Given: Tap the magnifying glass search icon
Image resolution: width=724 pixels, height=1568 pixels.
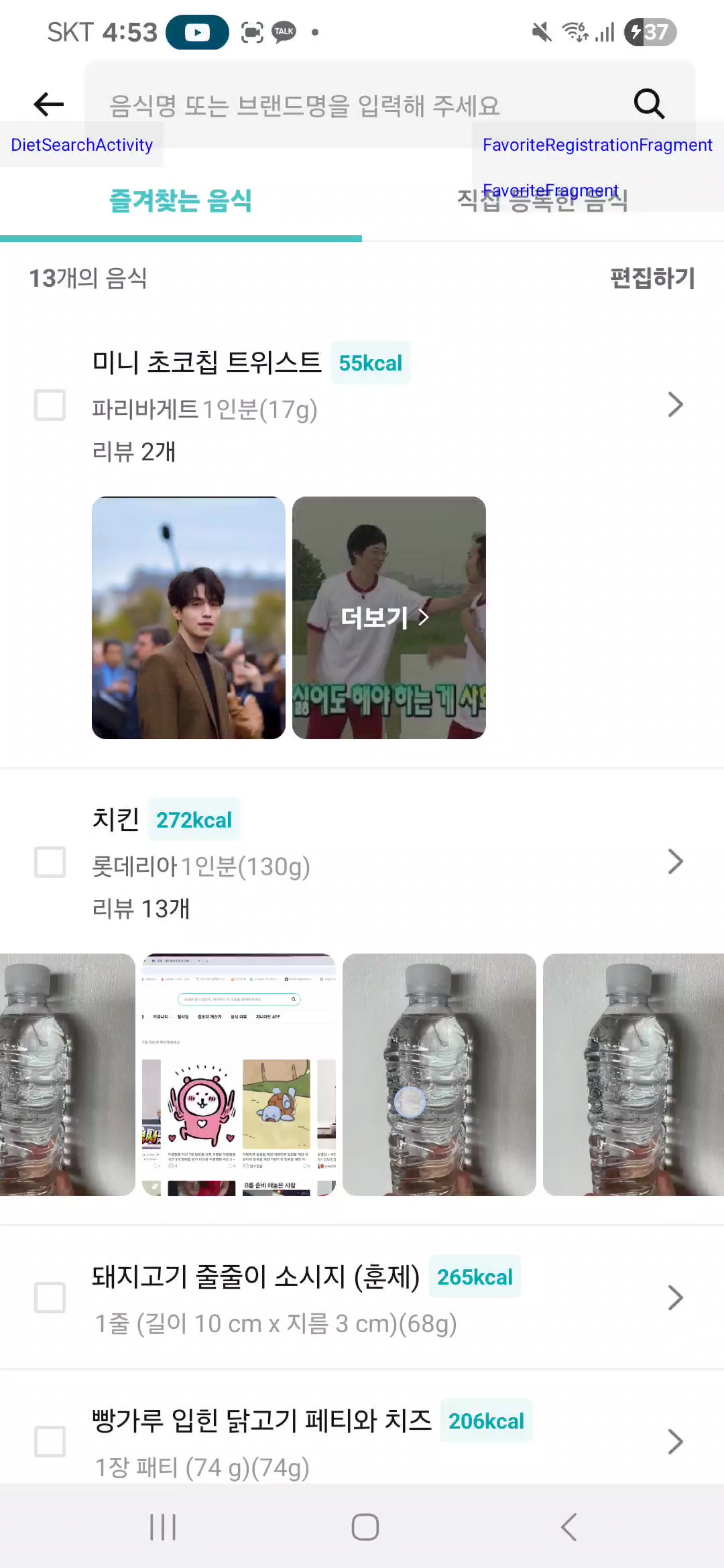Looking at the screenshot, I should coord(649,104).
